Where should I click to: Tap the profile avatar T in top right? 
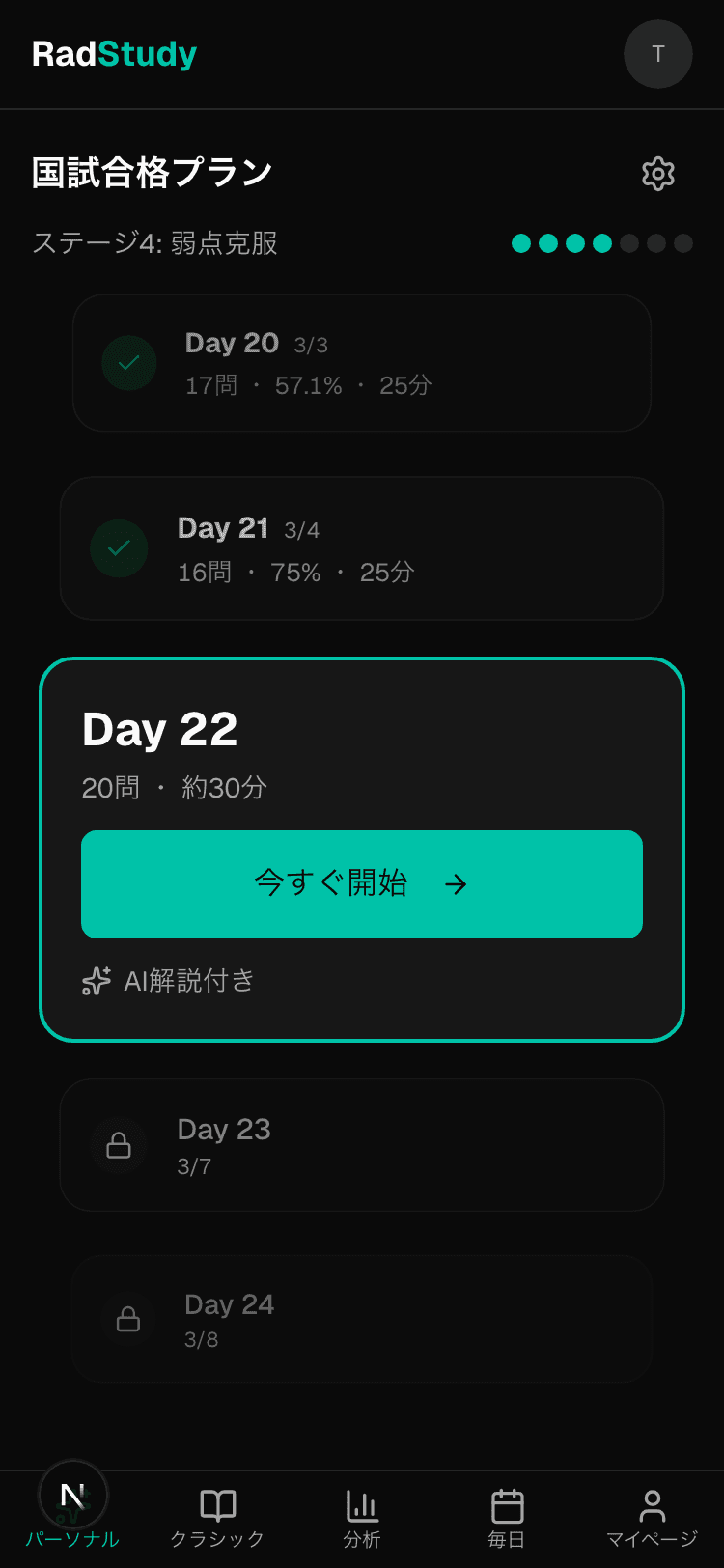coord(657,54)
